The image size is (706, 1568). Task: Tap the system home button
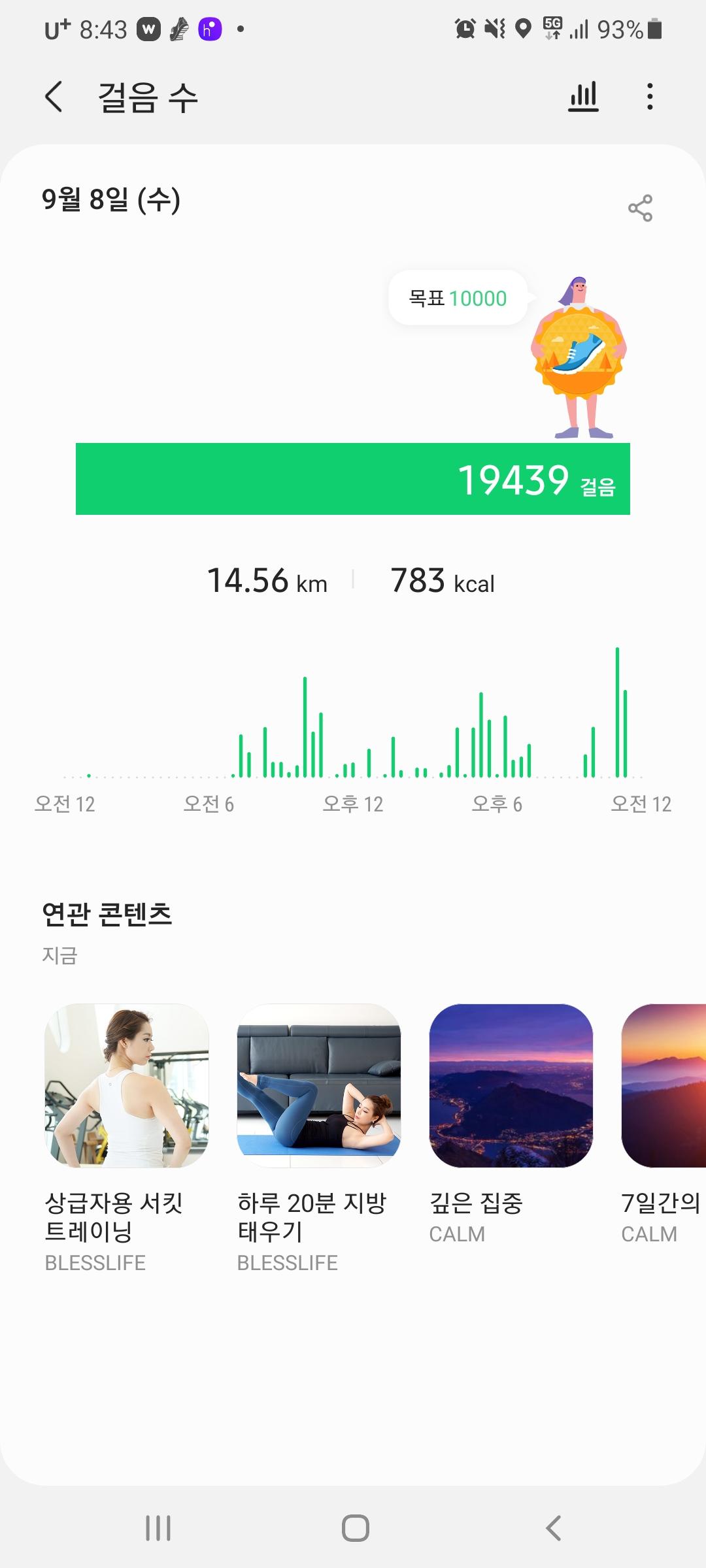[x=355, y=1528]
